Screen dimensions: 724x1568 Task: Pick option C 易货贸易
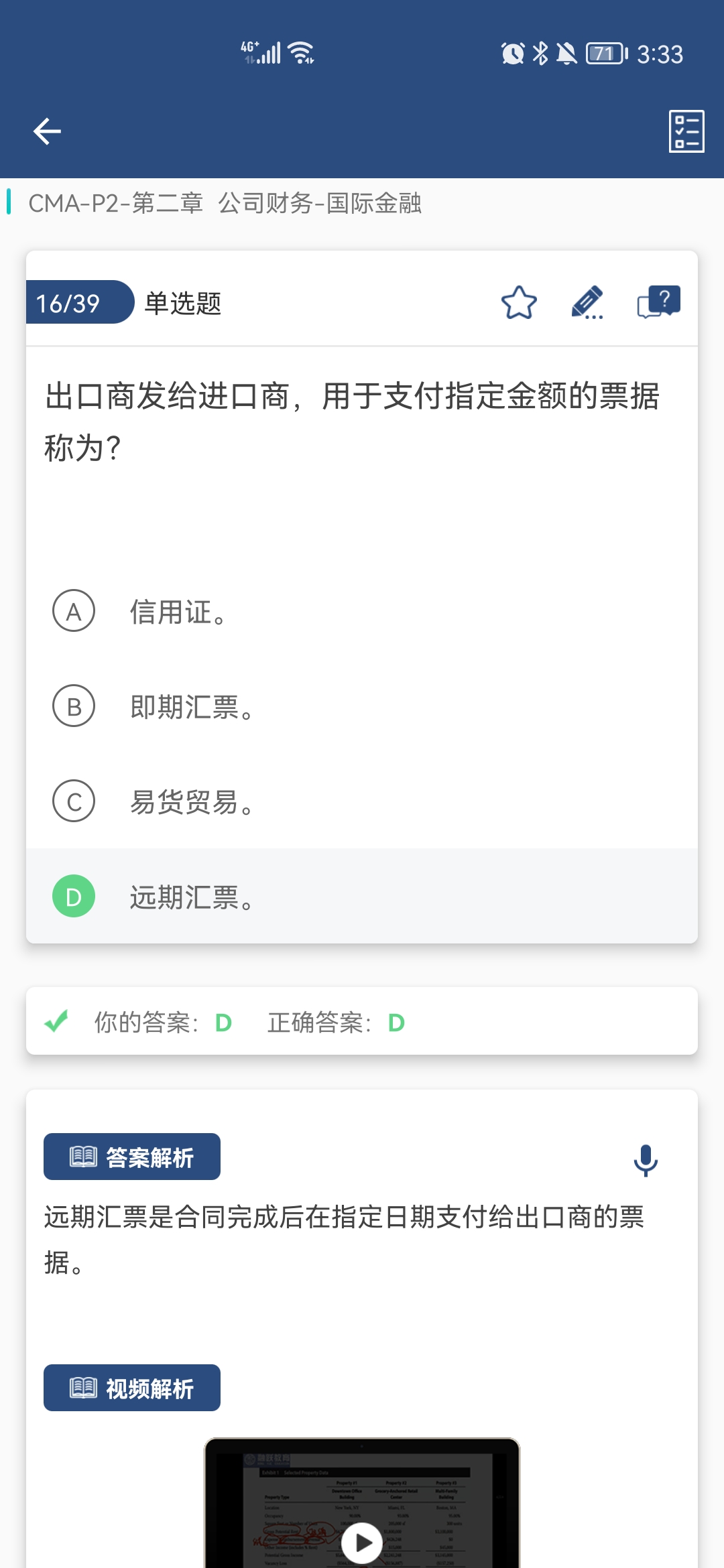(362, 801)
